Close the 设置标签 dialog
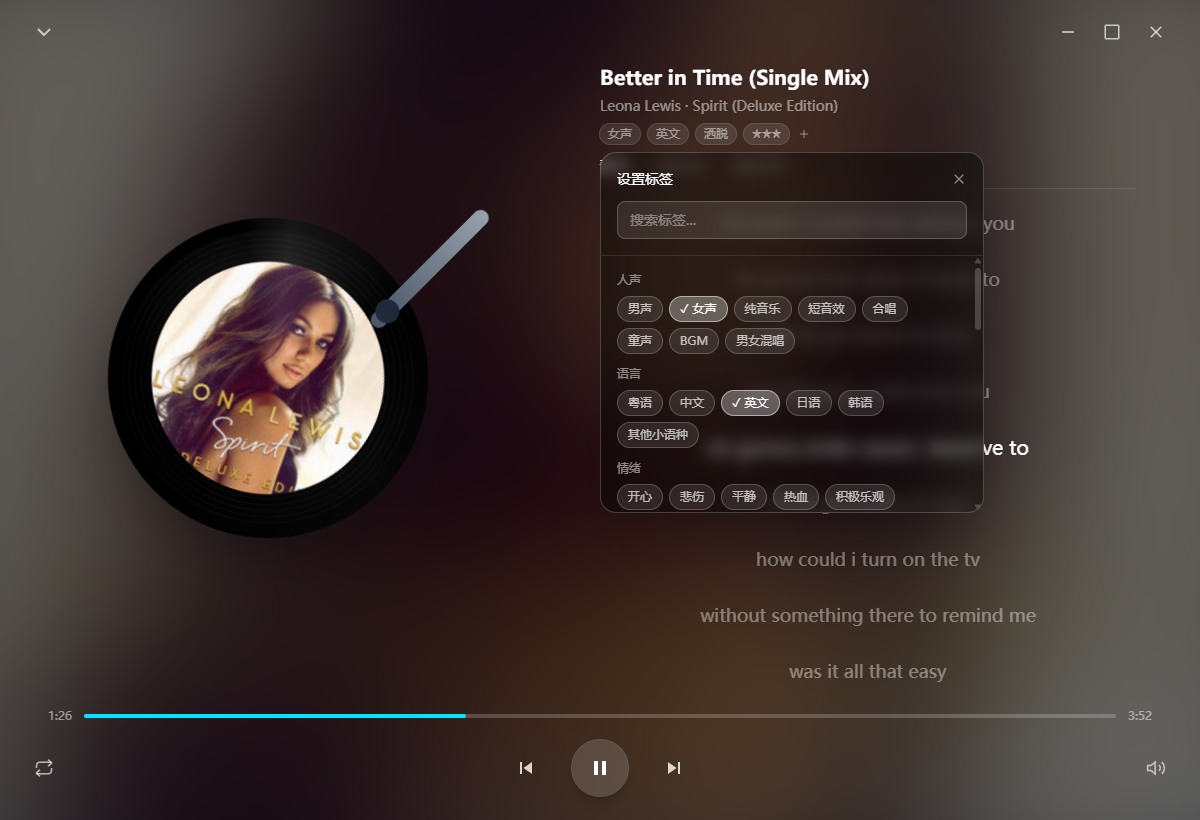The width and height of the screenshot is (1200, 820). (959, 179)
